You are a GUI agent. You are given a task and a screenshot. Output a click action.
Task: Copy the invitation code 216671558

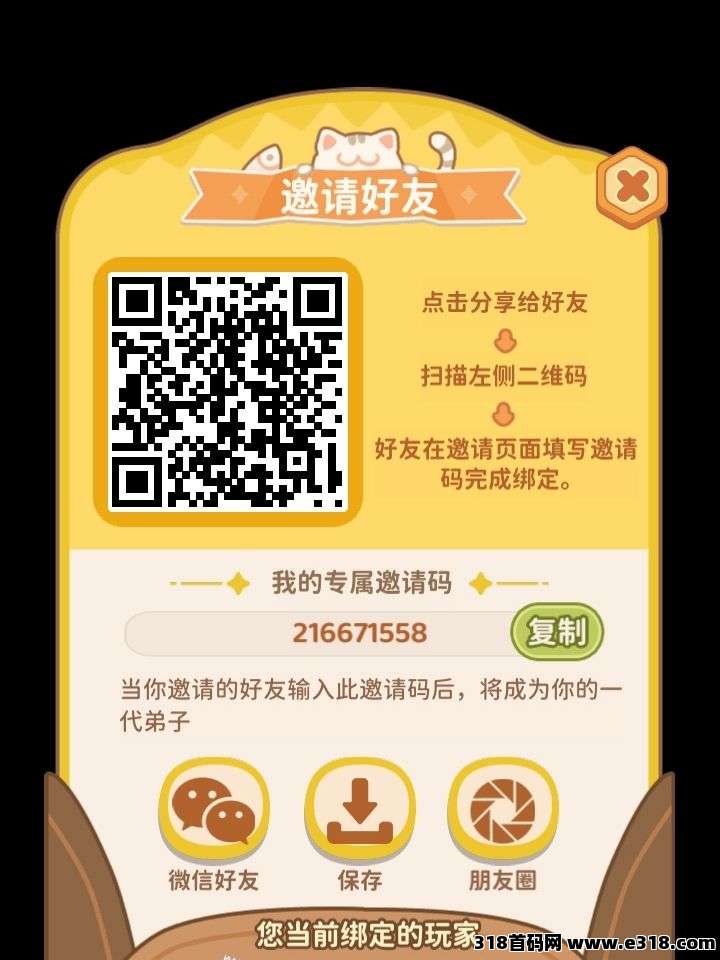(x=557, y=631)
